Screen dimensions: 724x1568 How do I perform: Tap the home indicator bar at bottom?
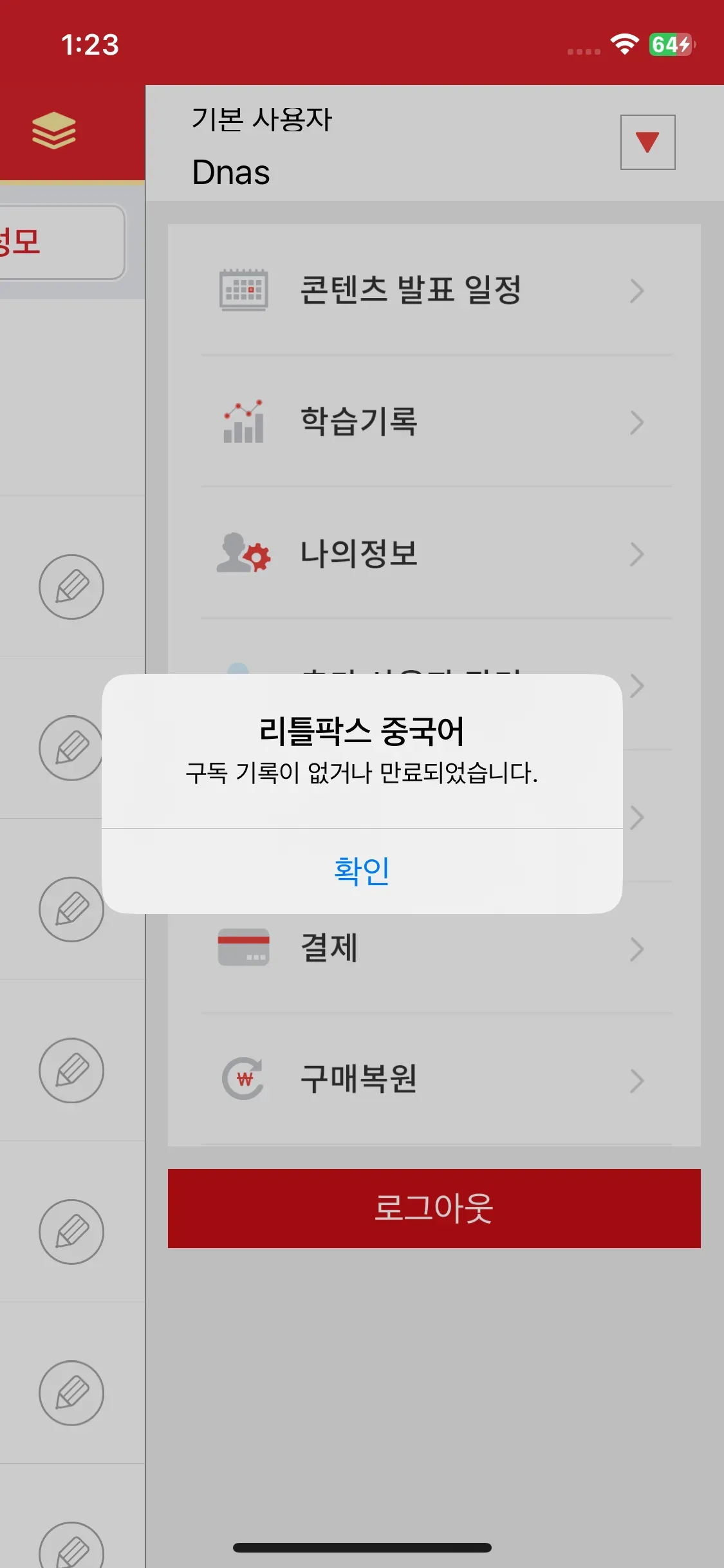[x=362, y=1548]
